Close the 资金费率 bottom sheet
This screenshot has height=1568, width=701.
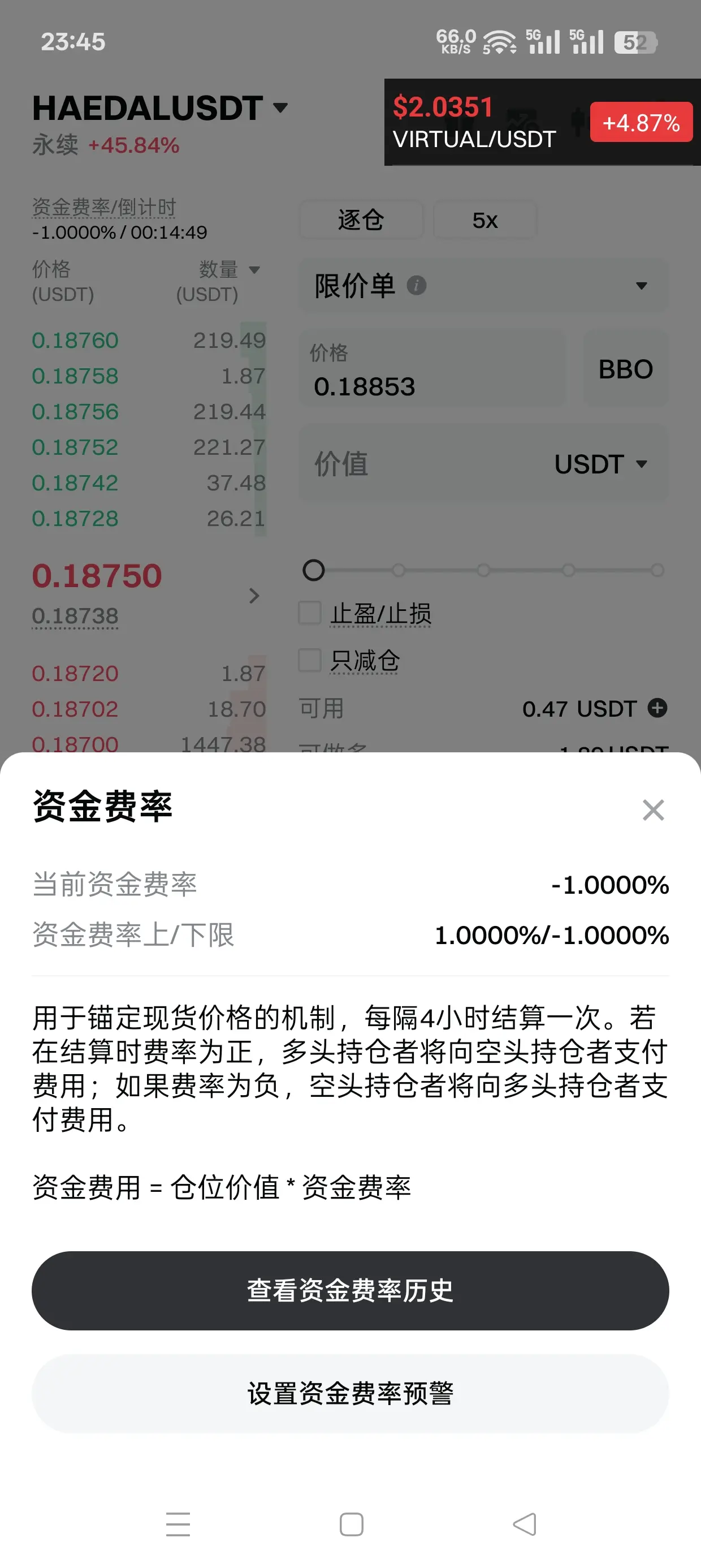click(653, 810)
